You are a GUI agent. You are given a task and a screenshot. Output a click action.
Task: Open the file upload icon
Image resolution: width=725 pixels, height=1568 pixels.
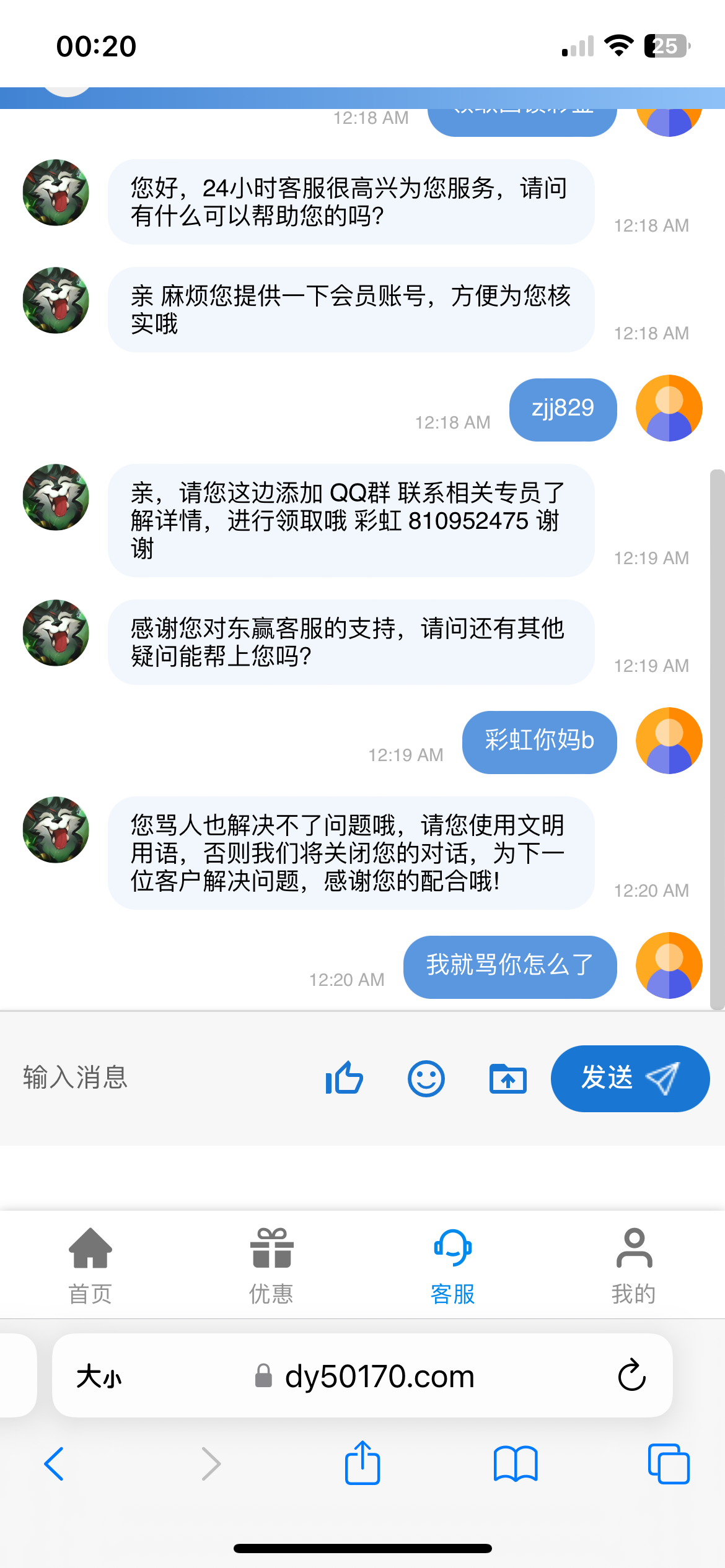(x=507, y=1078)
